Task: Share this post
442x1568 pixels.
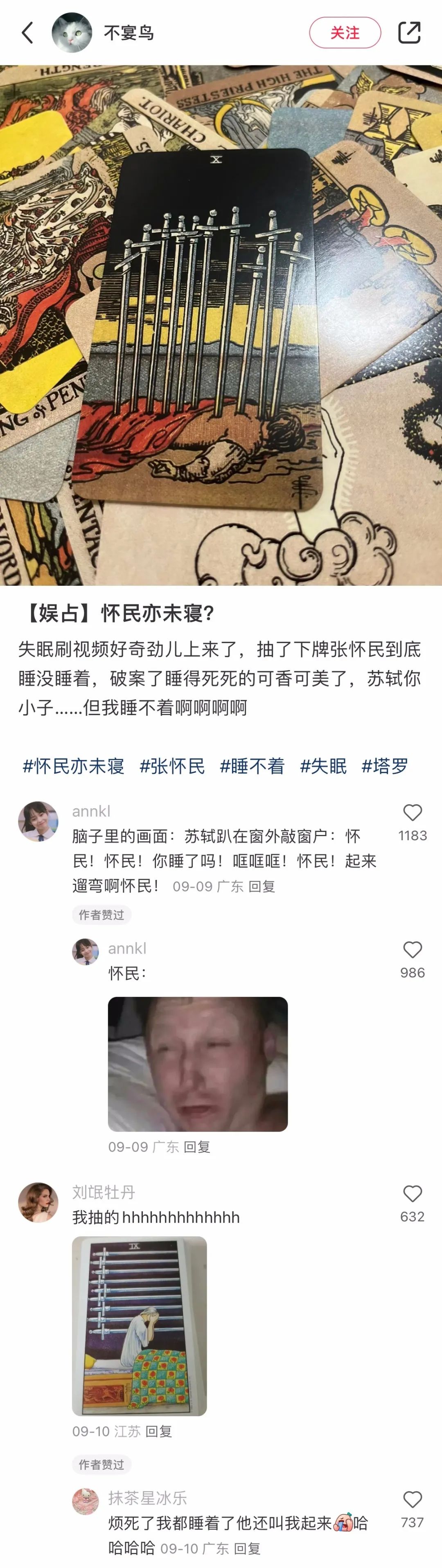Action: point(409,33)
